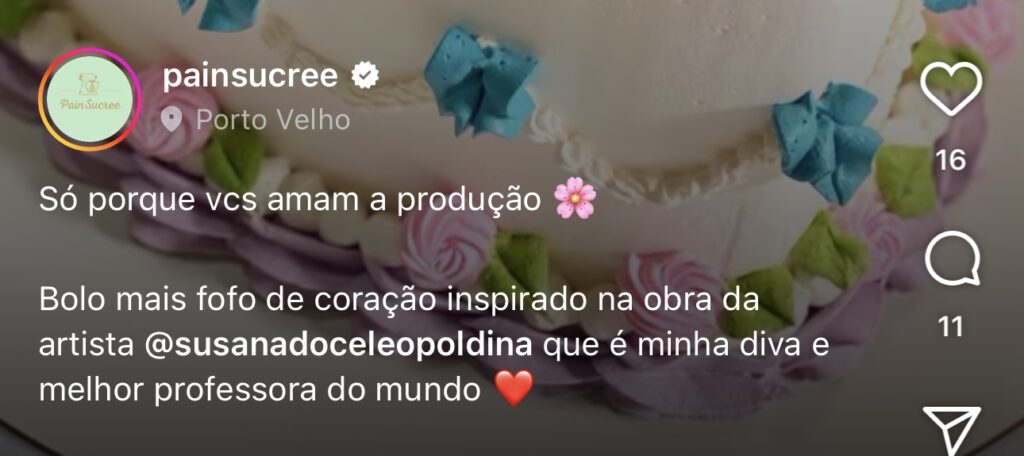View the Porto Velho location page

[x=272, y=120]
